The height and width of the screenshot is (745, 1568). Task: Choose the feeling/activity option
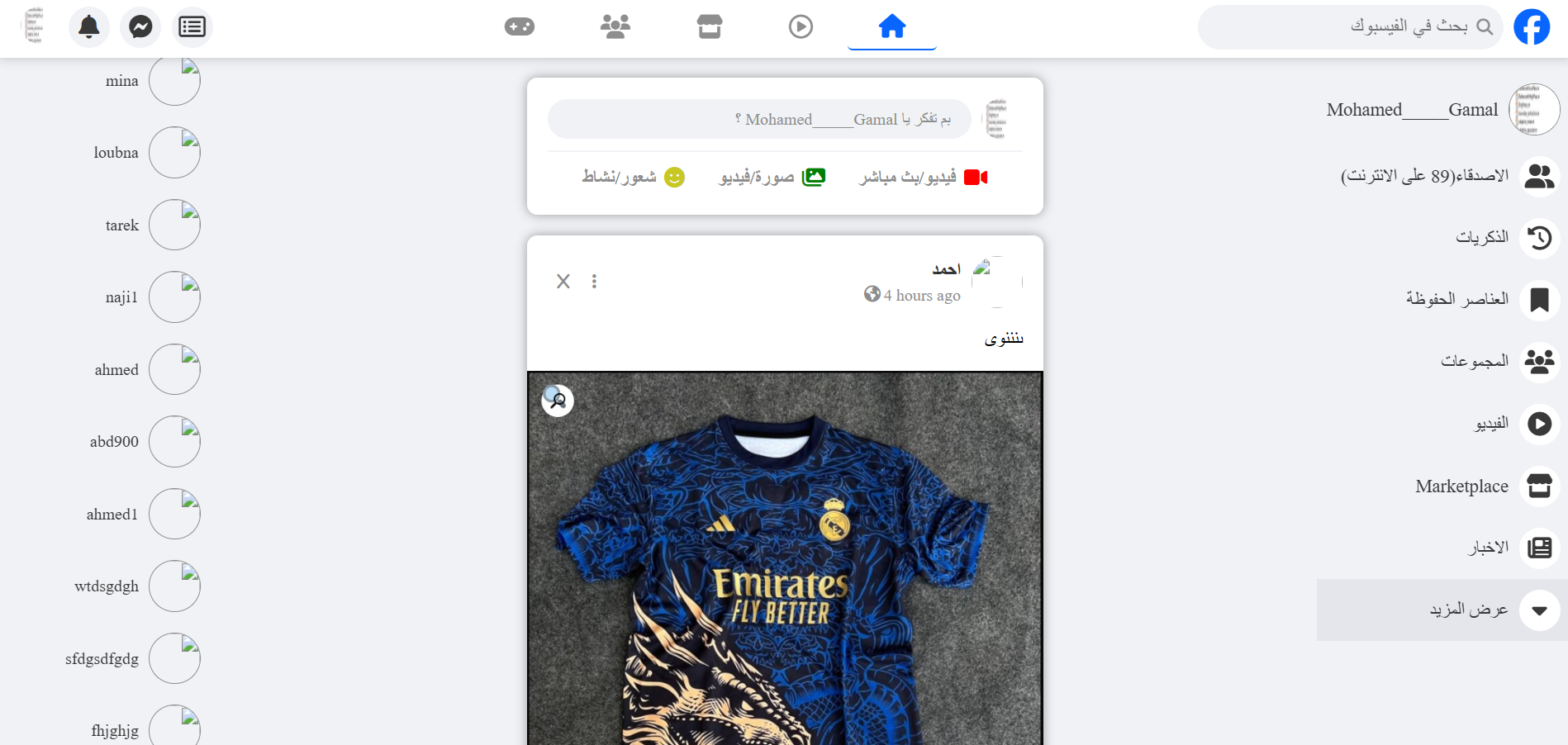(x=634, y=177)
